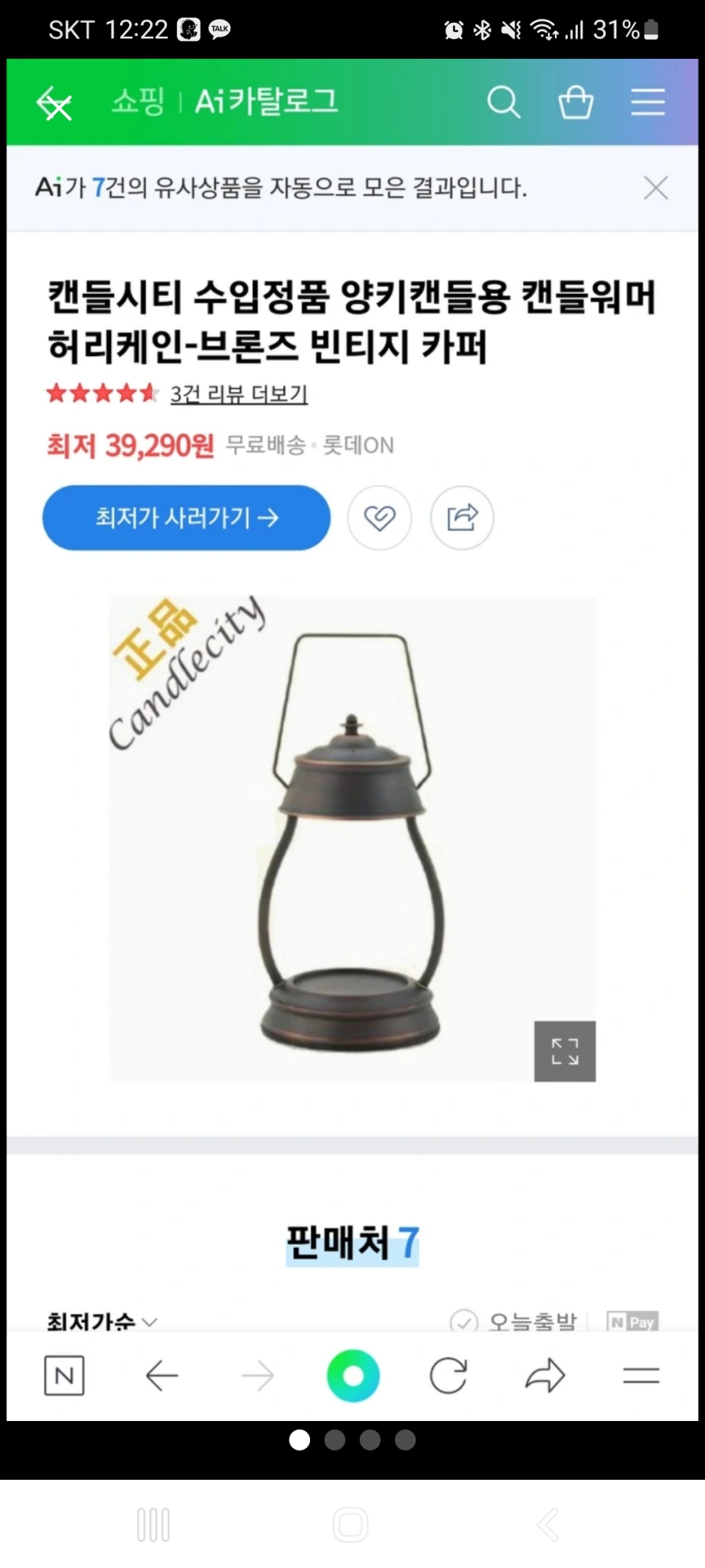Share the page from the bottom toolbar
Image resolution: width=705 pixels, height=1568 pixels.
544,1375
